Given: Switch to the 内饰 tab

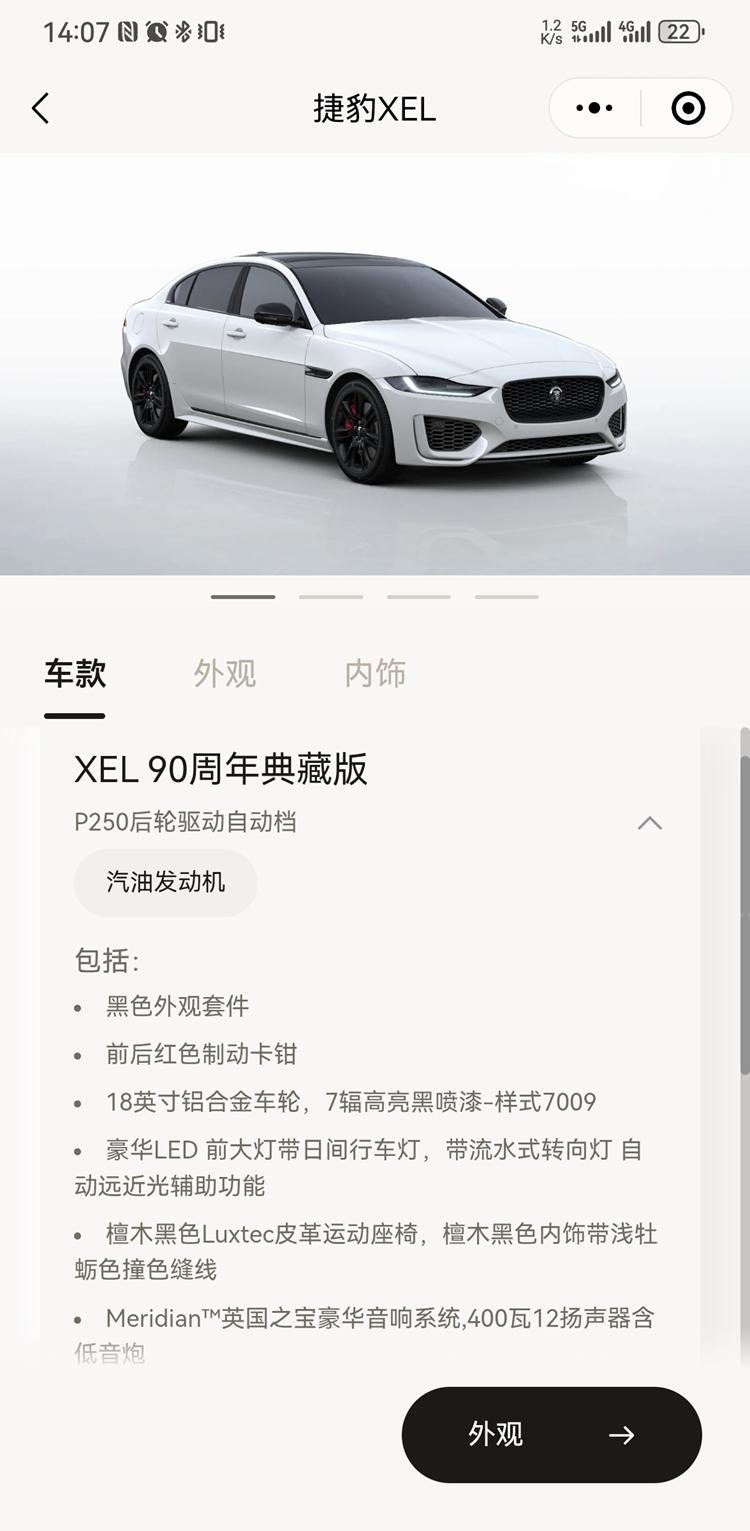Looking at the screenshot, I should point(375,674).
